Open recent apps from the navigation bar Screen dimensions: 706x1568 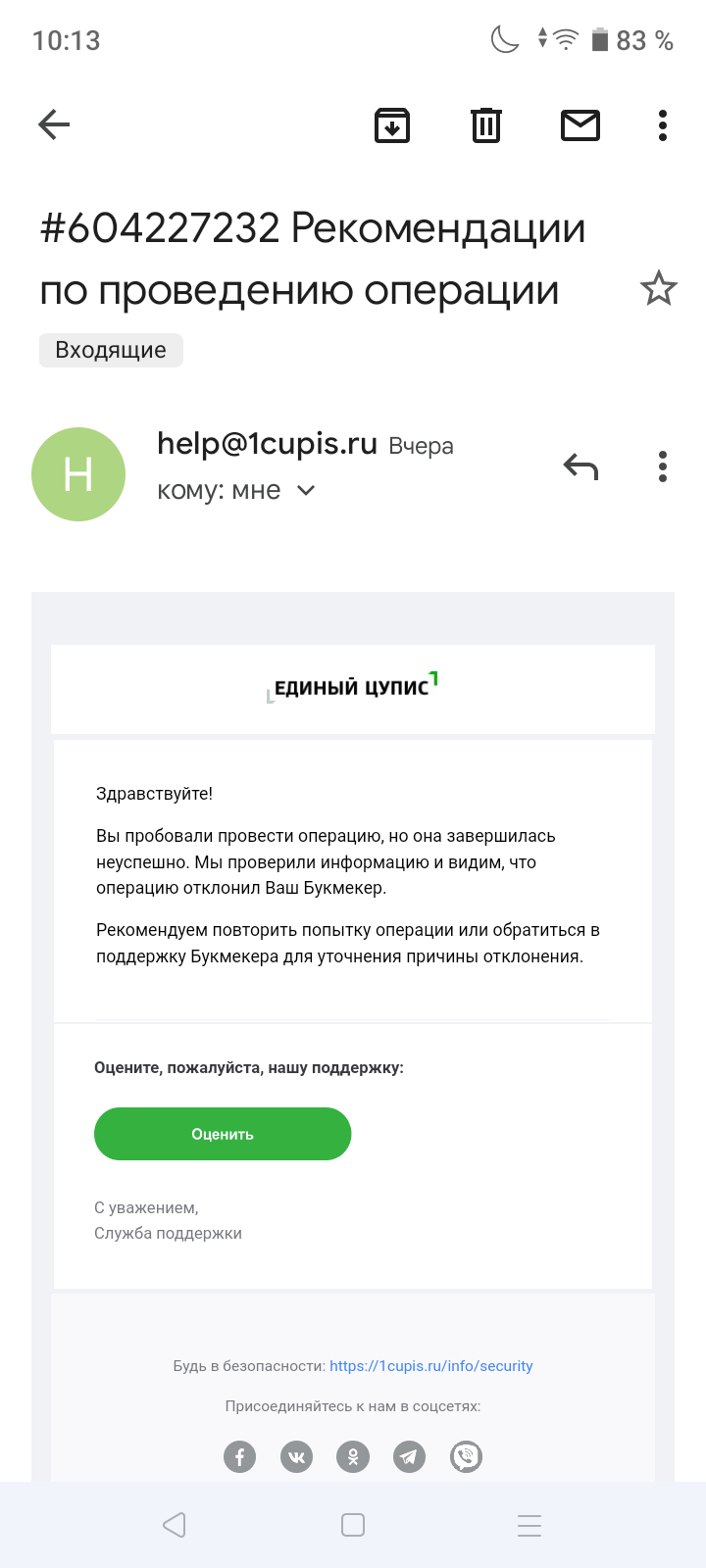529,1525
